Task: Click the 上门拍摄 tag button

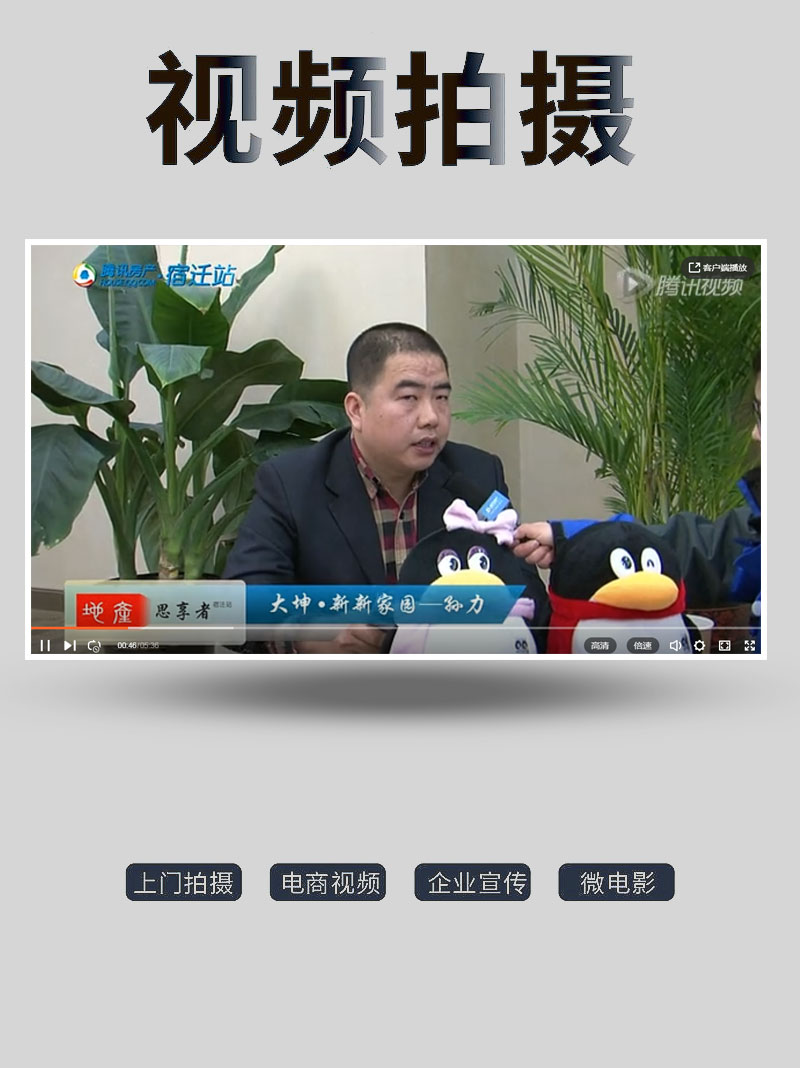Action: click(186, 881)
